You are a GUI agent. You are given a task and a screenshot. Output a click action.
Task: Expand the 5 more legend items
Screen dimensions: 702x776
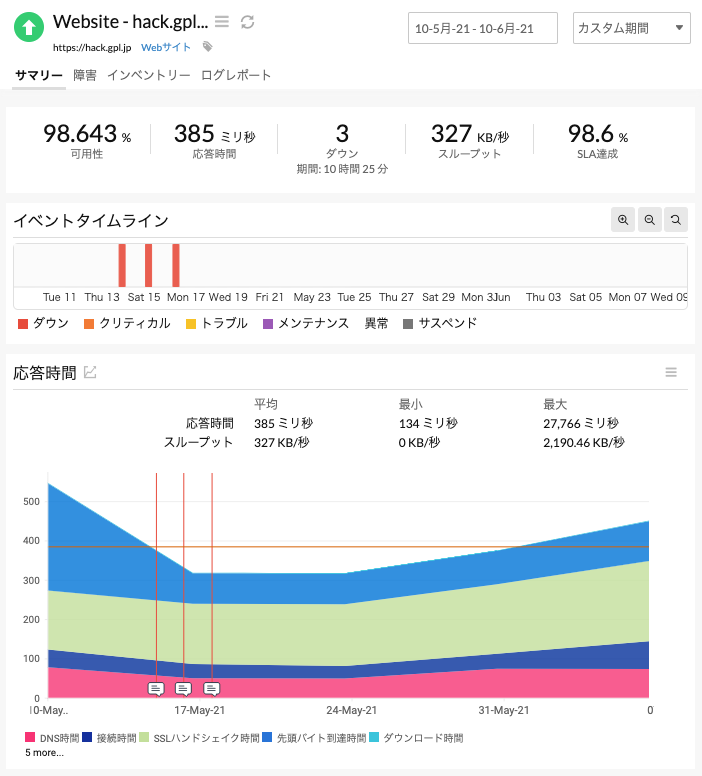click(44, 752)
